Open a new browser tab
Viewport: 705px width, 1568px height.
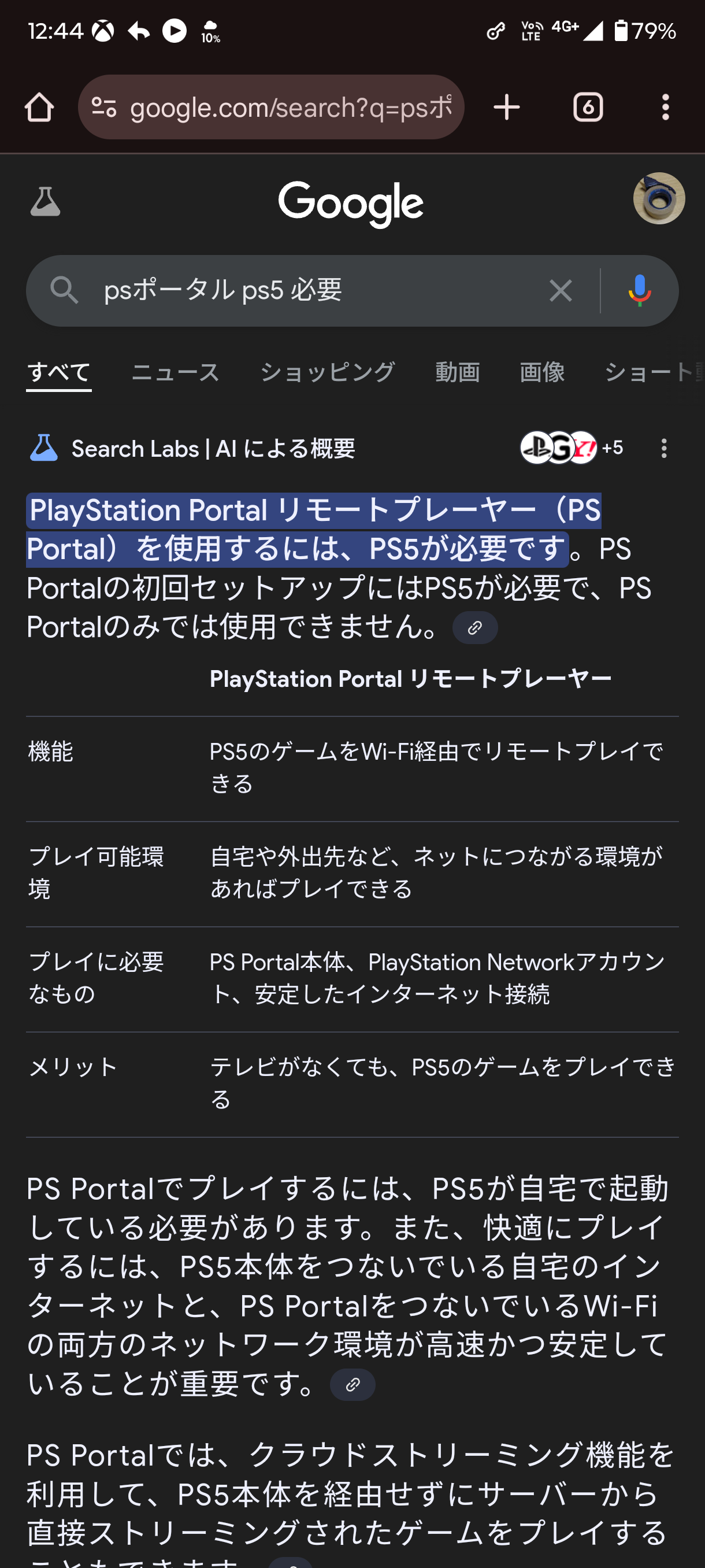[506, 108]
